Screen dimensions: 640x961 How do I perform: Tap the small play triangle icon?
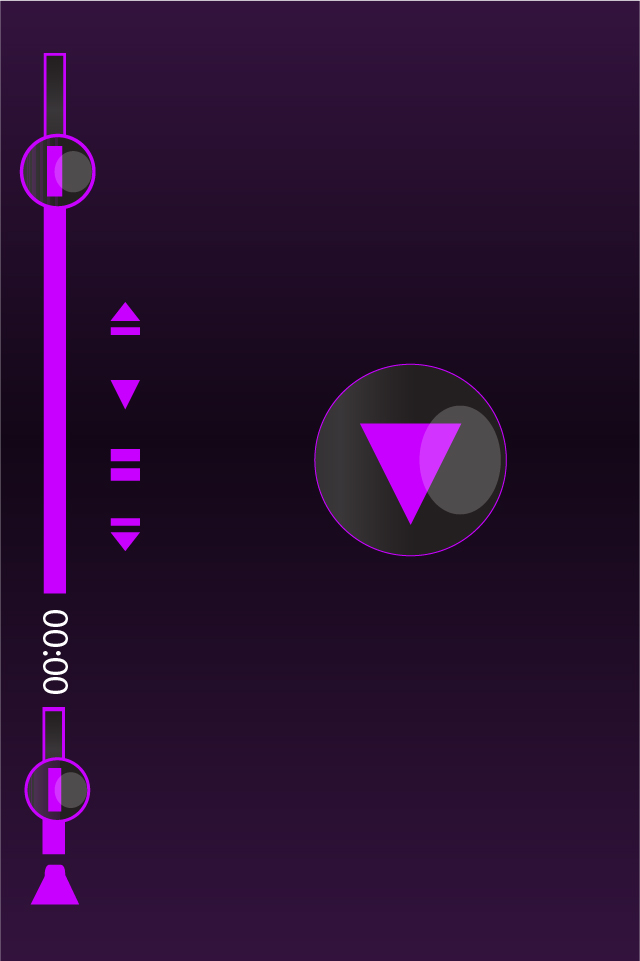125,394
